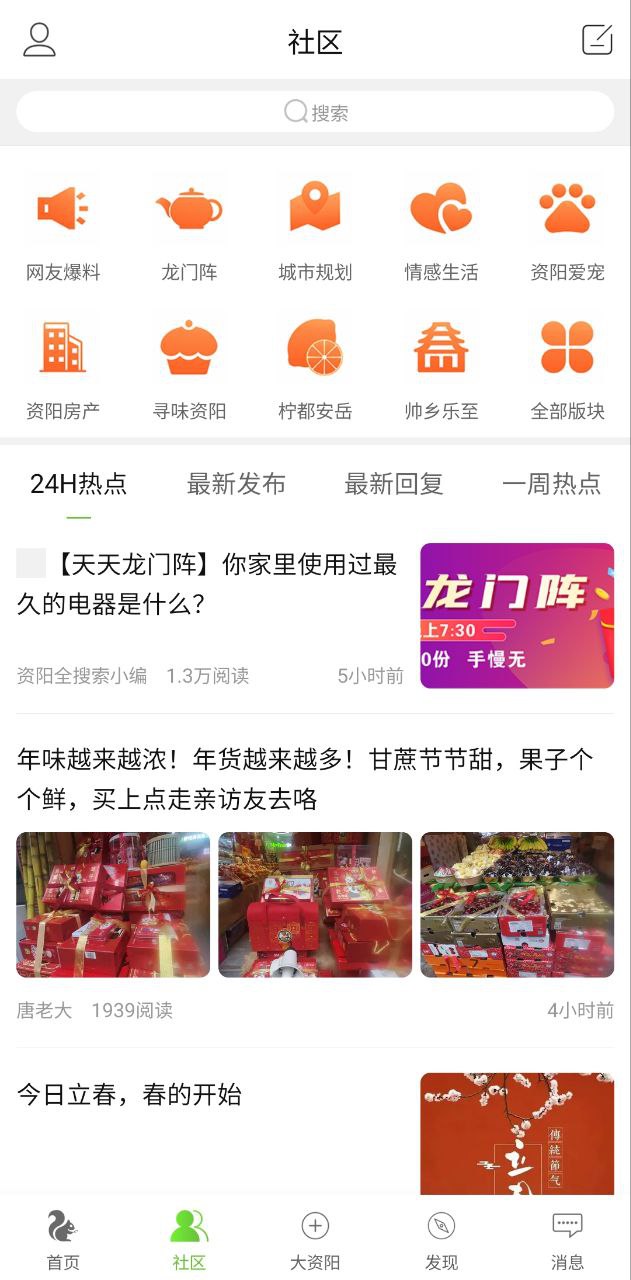The width and height of the screenshot is (631, 1280).
Task: Compose a new post
Action: [597, 40]
